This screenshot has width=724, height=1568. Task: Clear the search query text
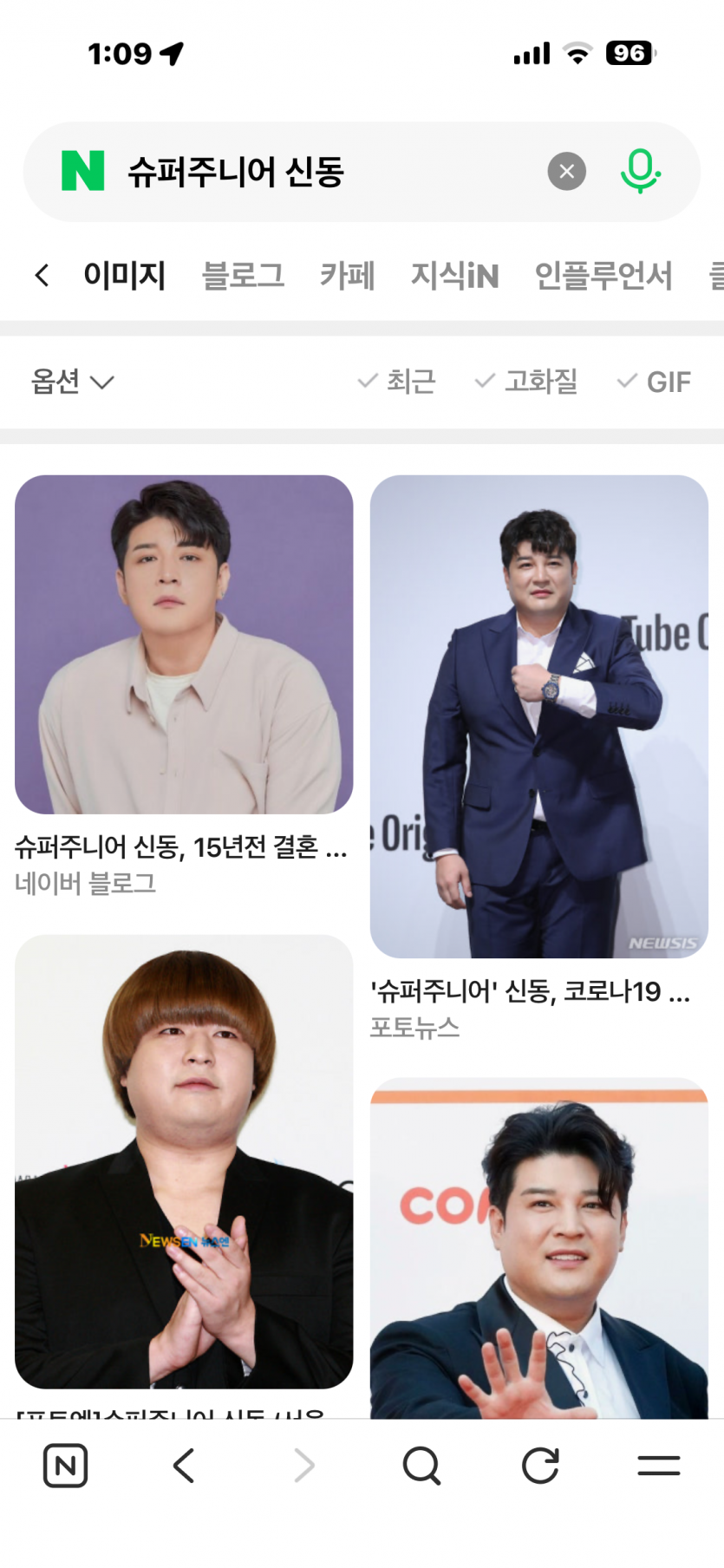point(566,172)
